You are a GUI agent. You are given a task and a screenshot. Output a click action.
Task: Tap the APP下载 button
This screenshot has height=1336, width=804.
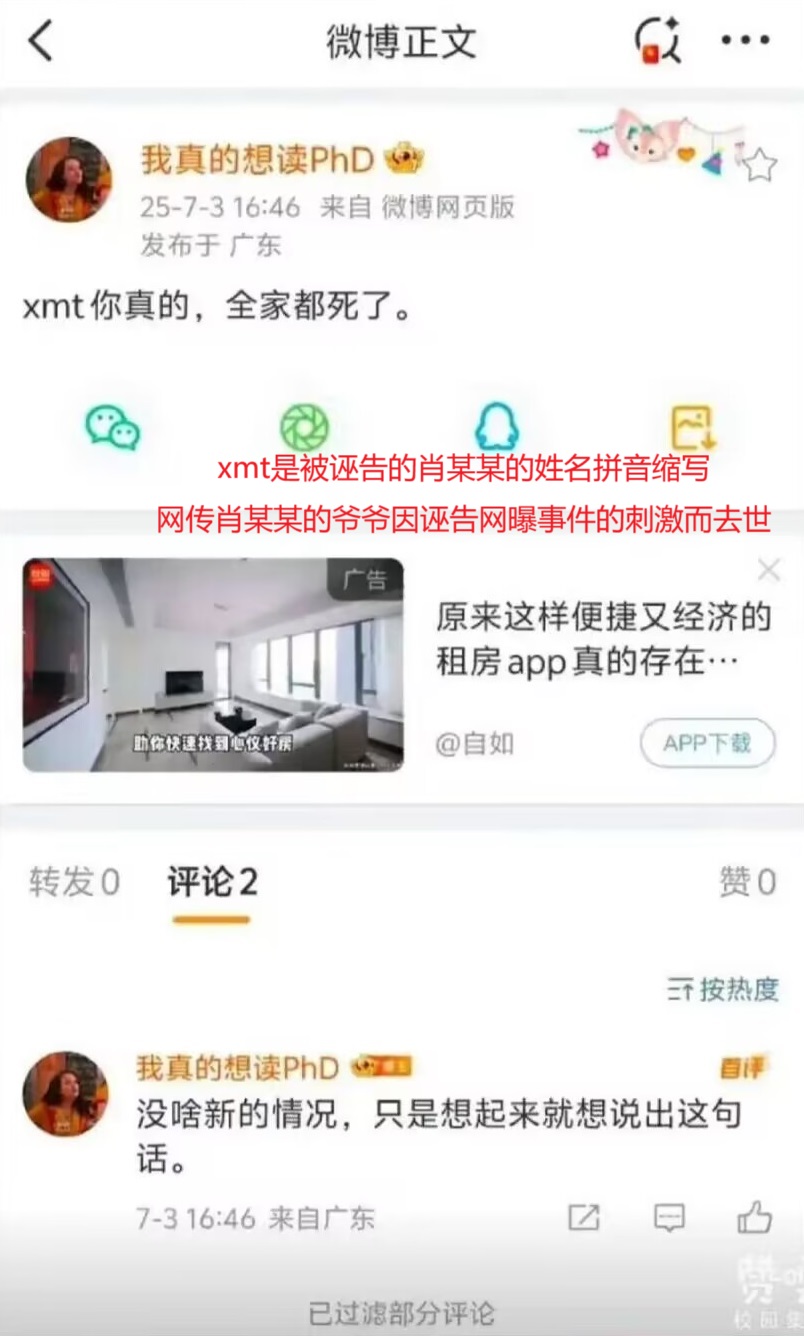point(707,743)
